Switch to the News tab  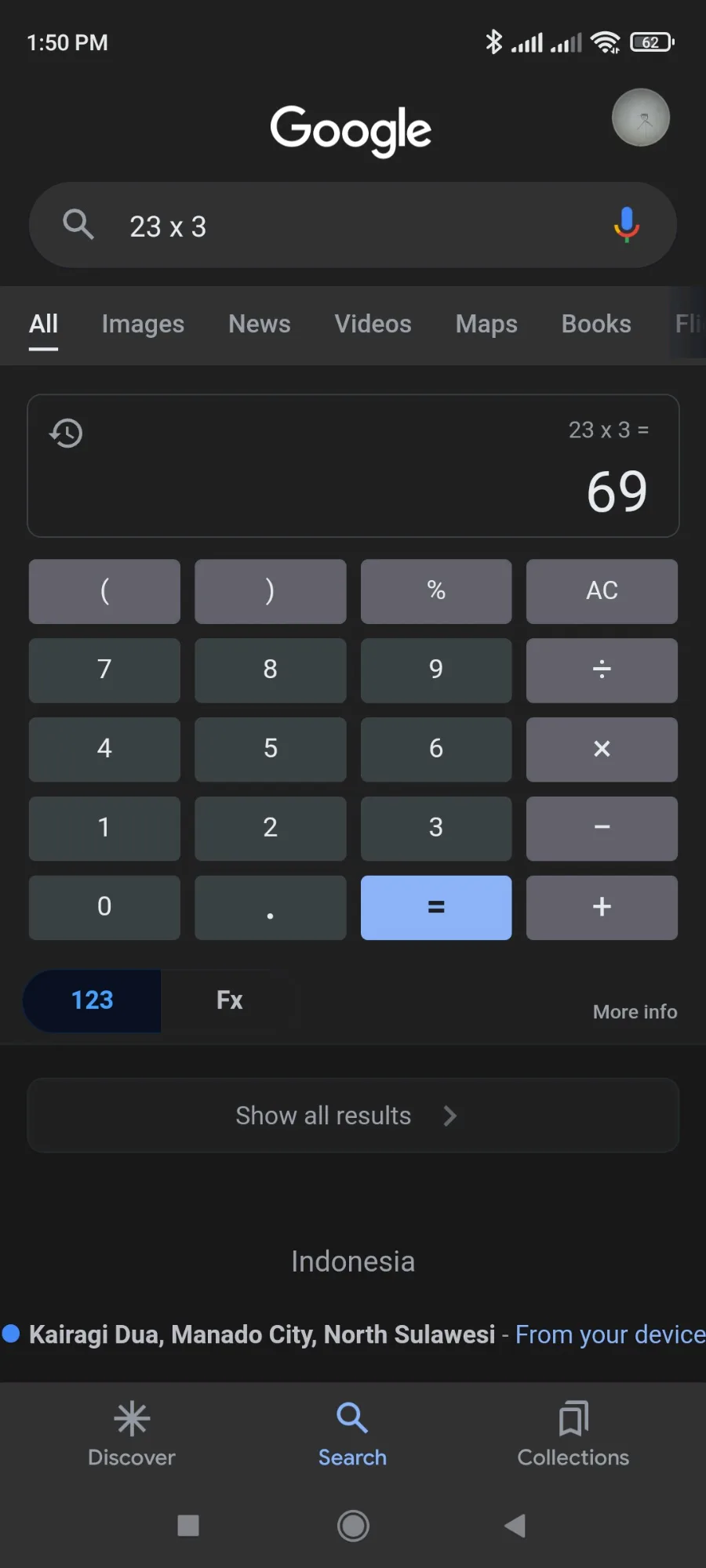[260, 324]
